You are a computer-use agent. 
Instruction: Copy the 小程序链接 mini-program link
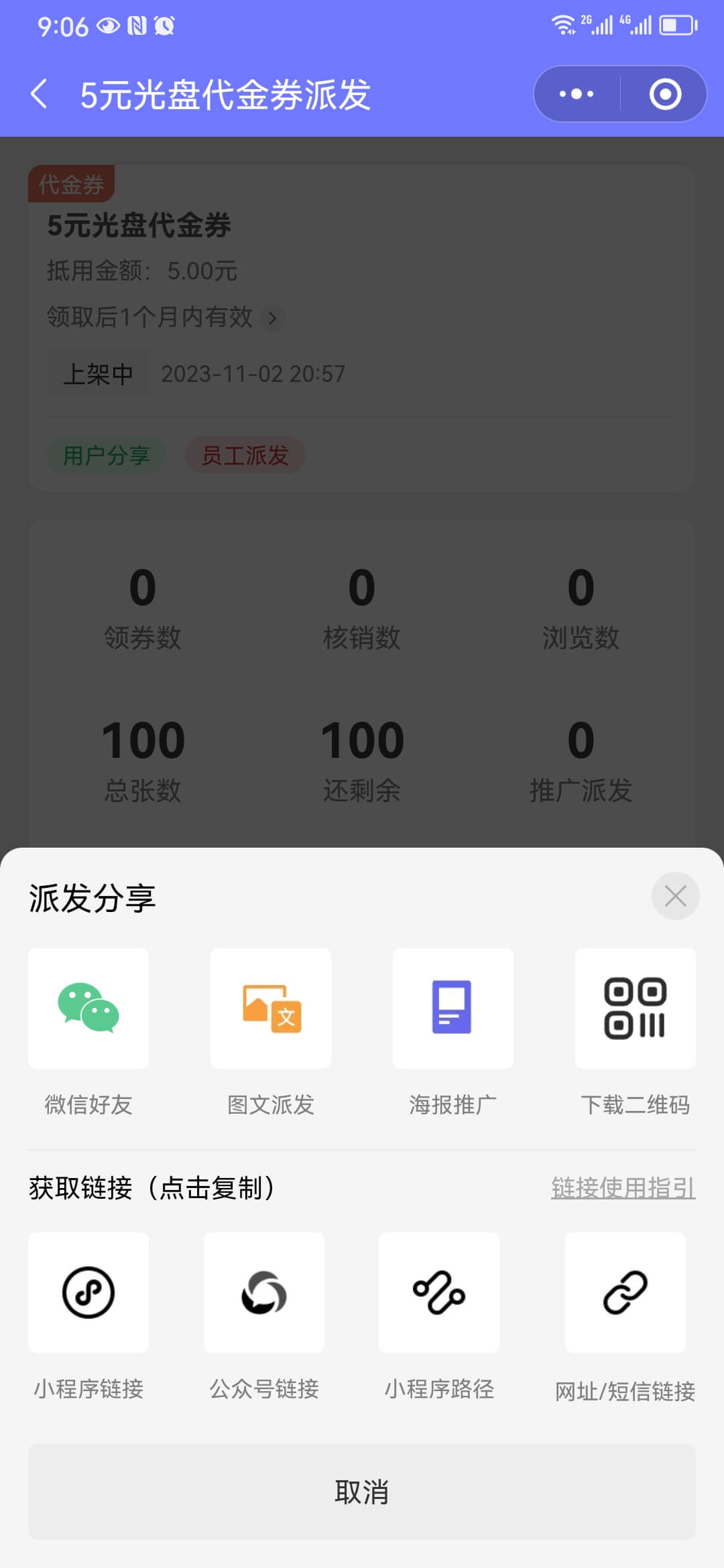88,1293
